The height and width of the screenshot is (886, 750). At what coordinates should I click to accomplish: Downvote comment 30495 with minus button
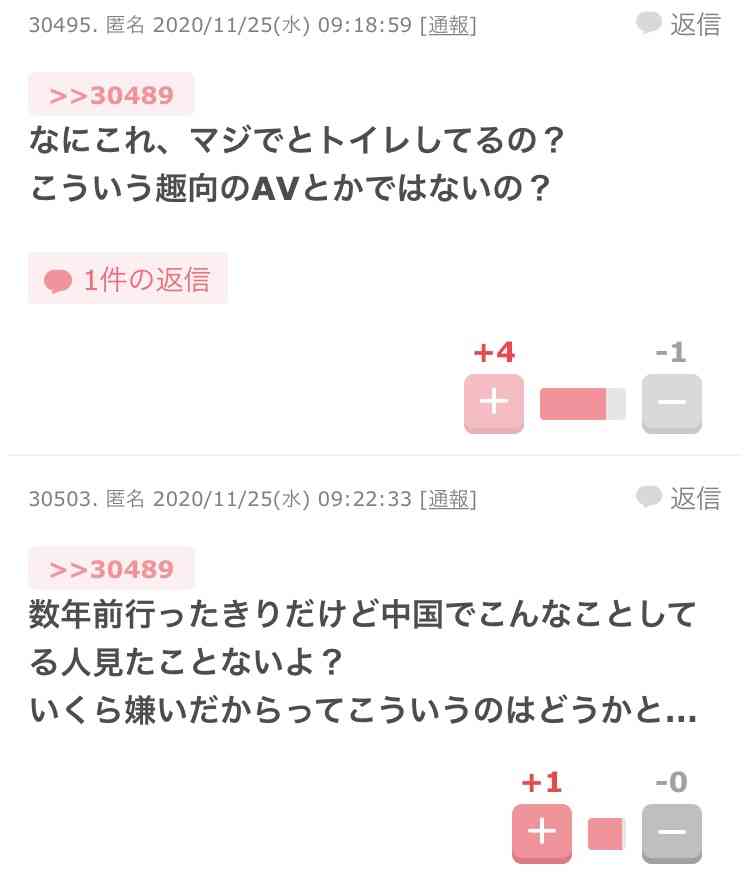pyautogui.click(x=671, y=403)
